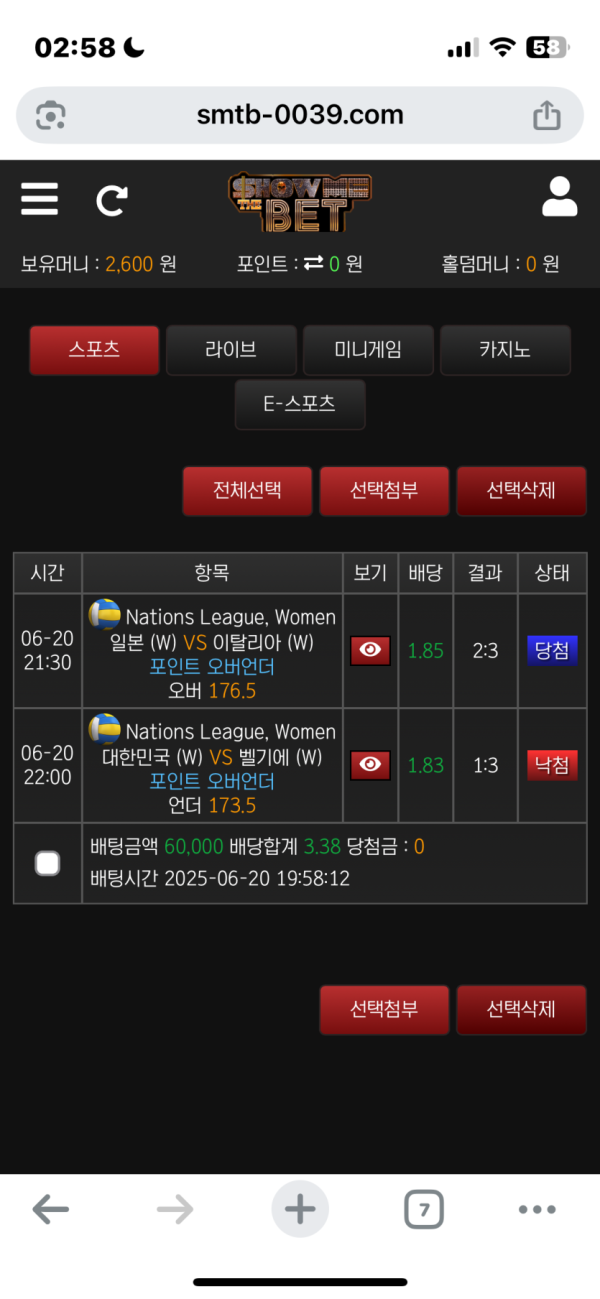Tap the 전체선택 button
600x1299 pixels.
[247, 491]
